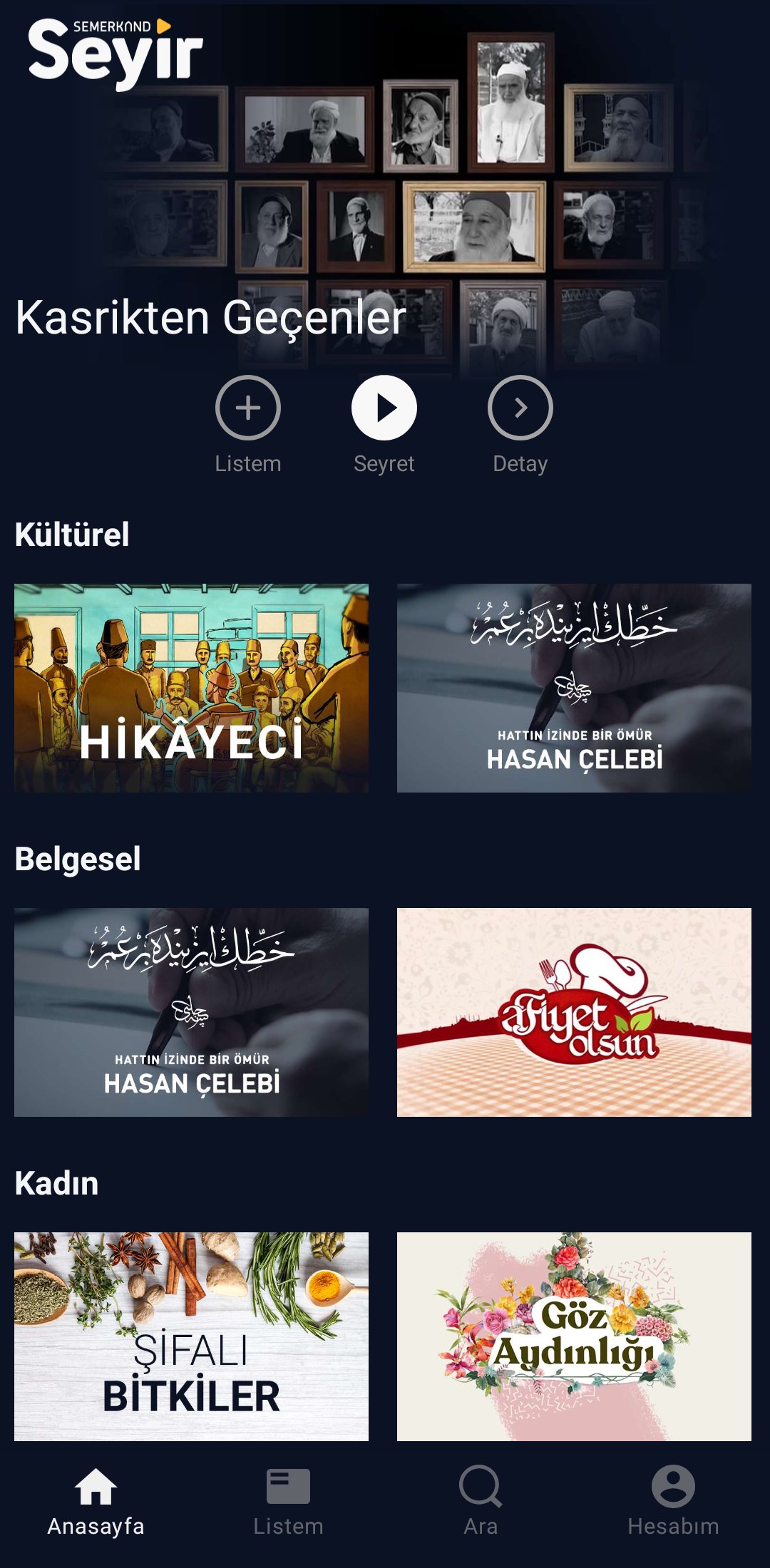Switch to the Ara search tab

481,1500
